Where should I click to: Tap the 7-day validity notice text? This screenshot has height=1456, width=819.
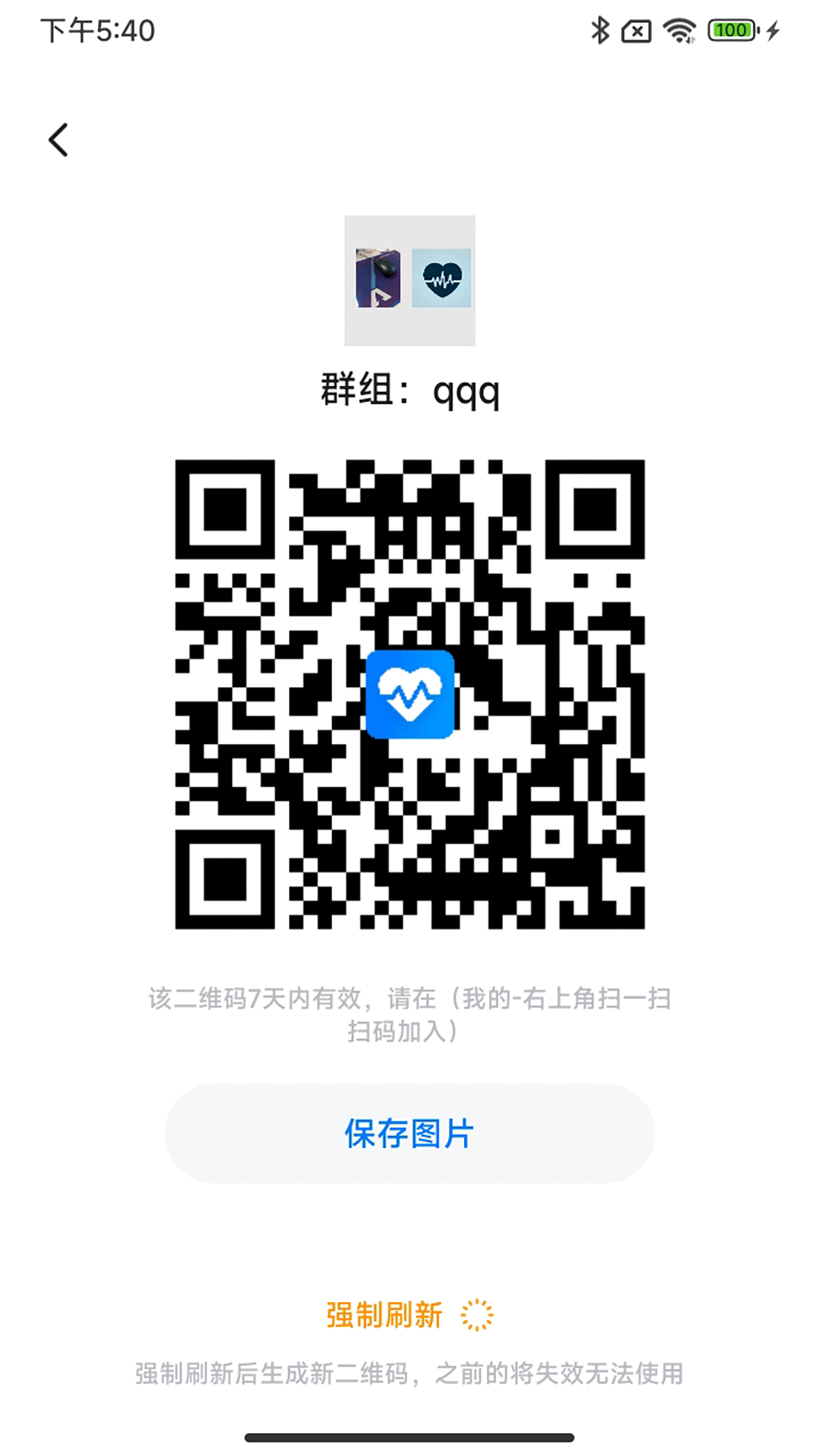[x=409, y=1001]
